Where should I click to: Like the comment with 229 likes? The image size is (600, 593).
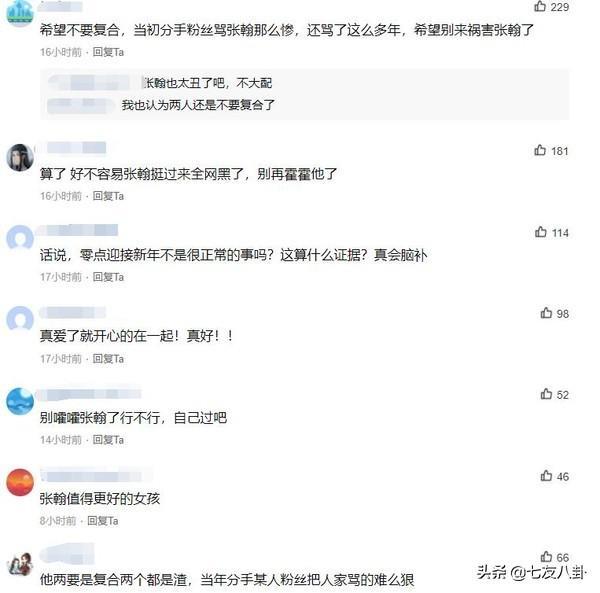click(541, 7)
